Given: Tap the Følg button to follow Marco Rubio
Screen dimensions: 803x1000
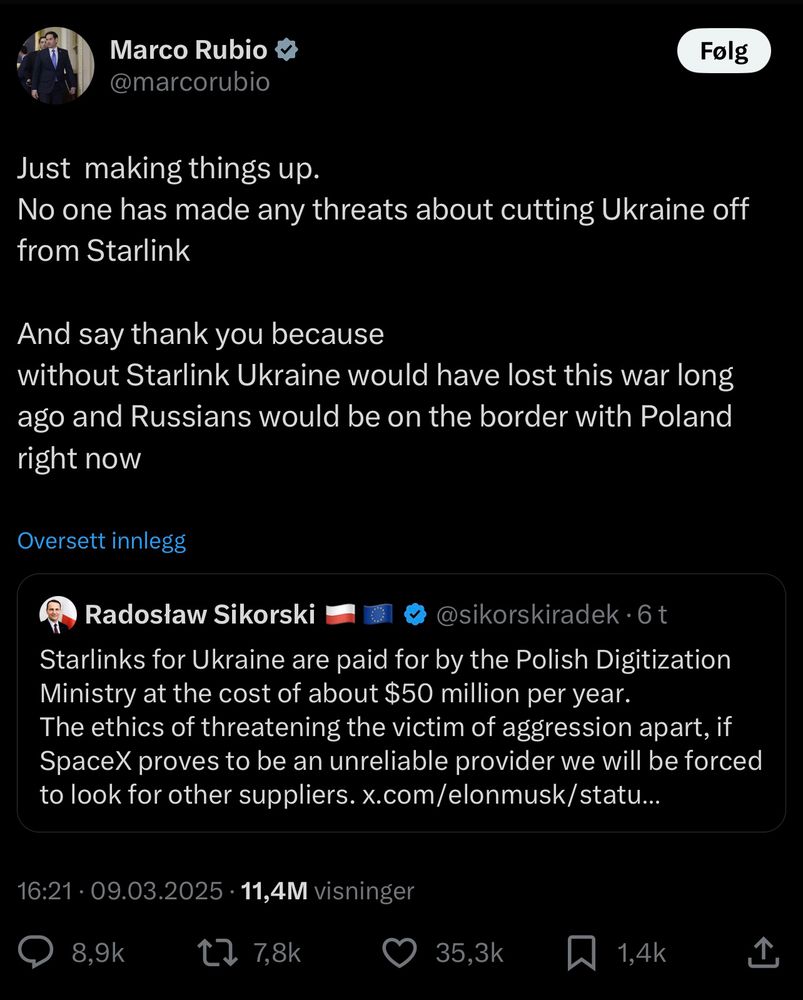Looking at the screenshot, I should click(723, 51).
